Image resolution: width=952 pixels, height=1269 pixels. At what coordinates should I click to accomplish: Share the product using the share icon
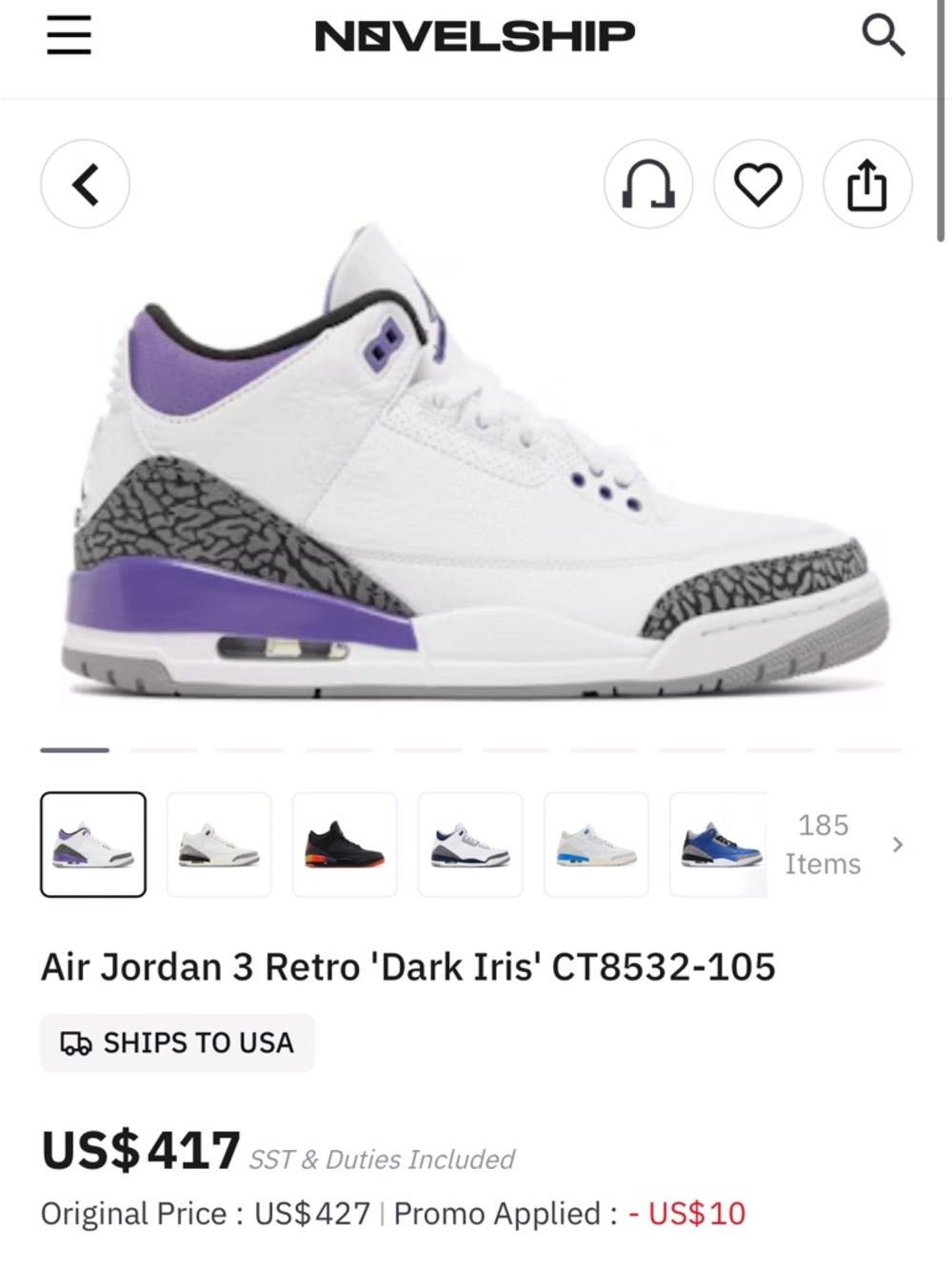pos(866,184)
